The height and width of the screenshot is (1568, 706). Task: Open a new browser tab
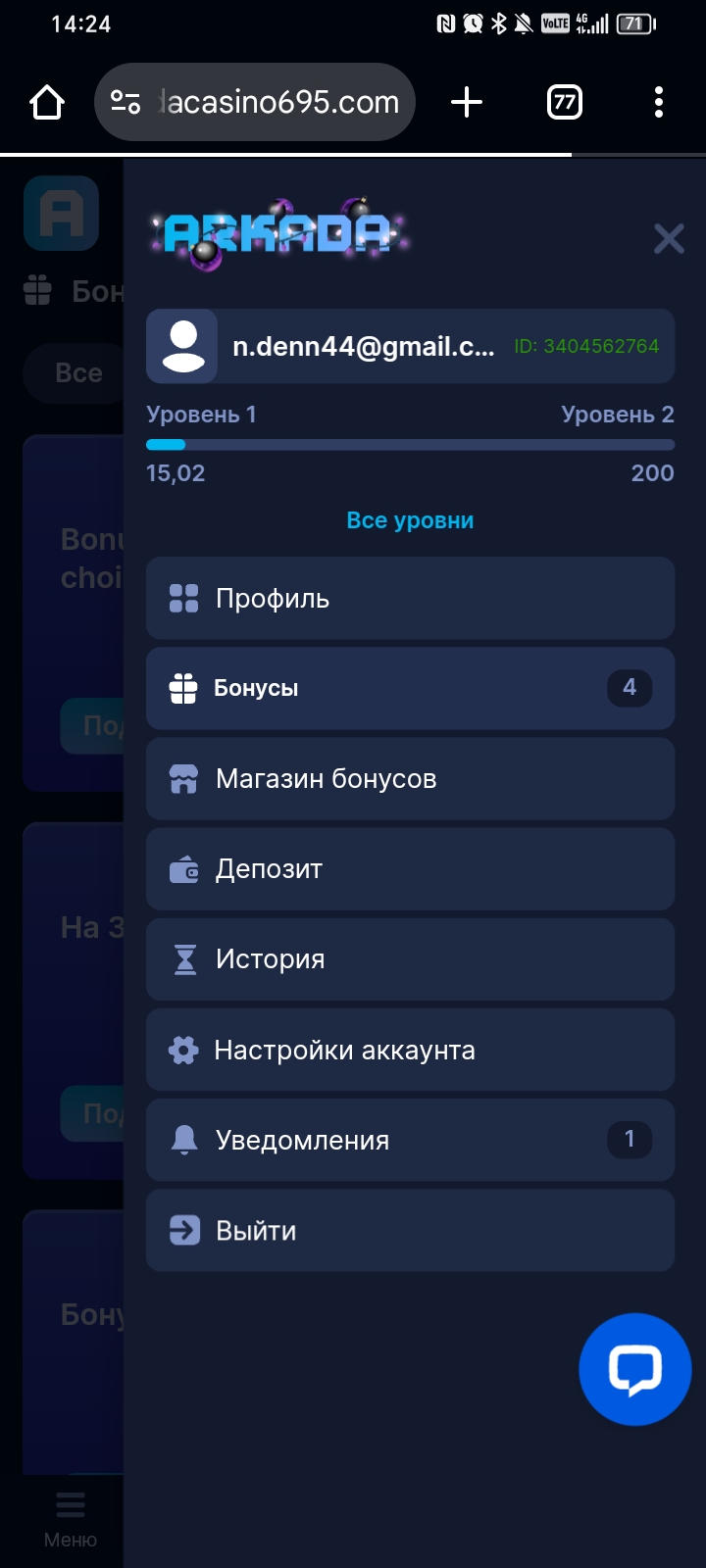(467, 102)
